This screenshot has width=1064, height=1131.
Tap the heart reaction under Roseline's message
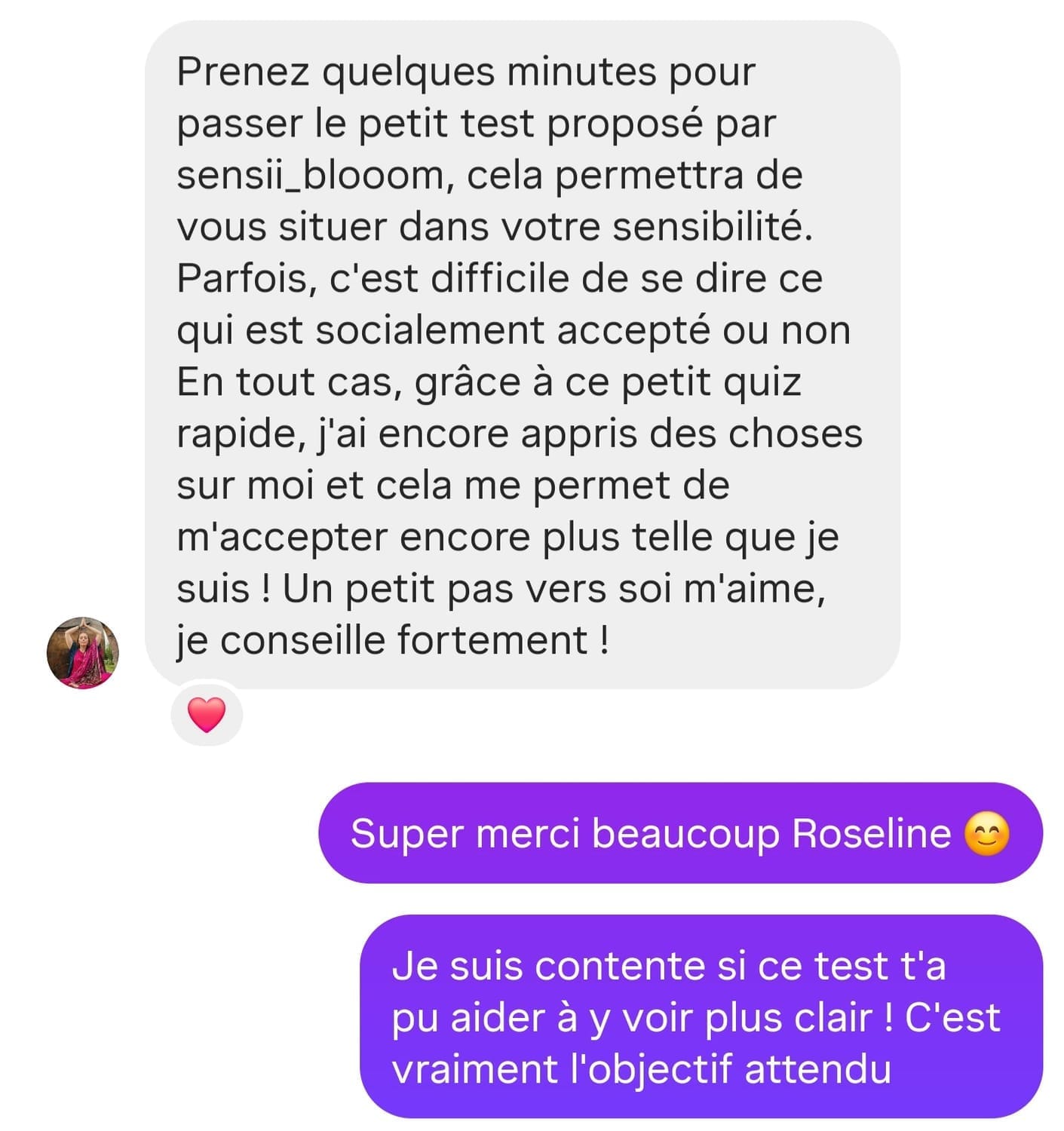(x=207, y=714)
